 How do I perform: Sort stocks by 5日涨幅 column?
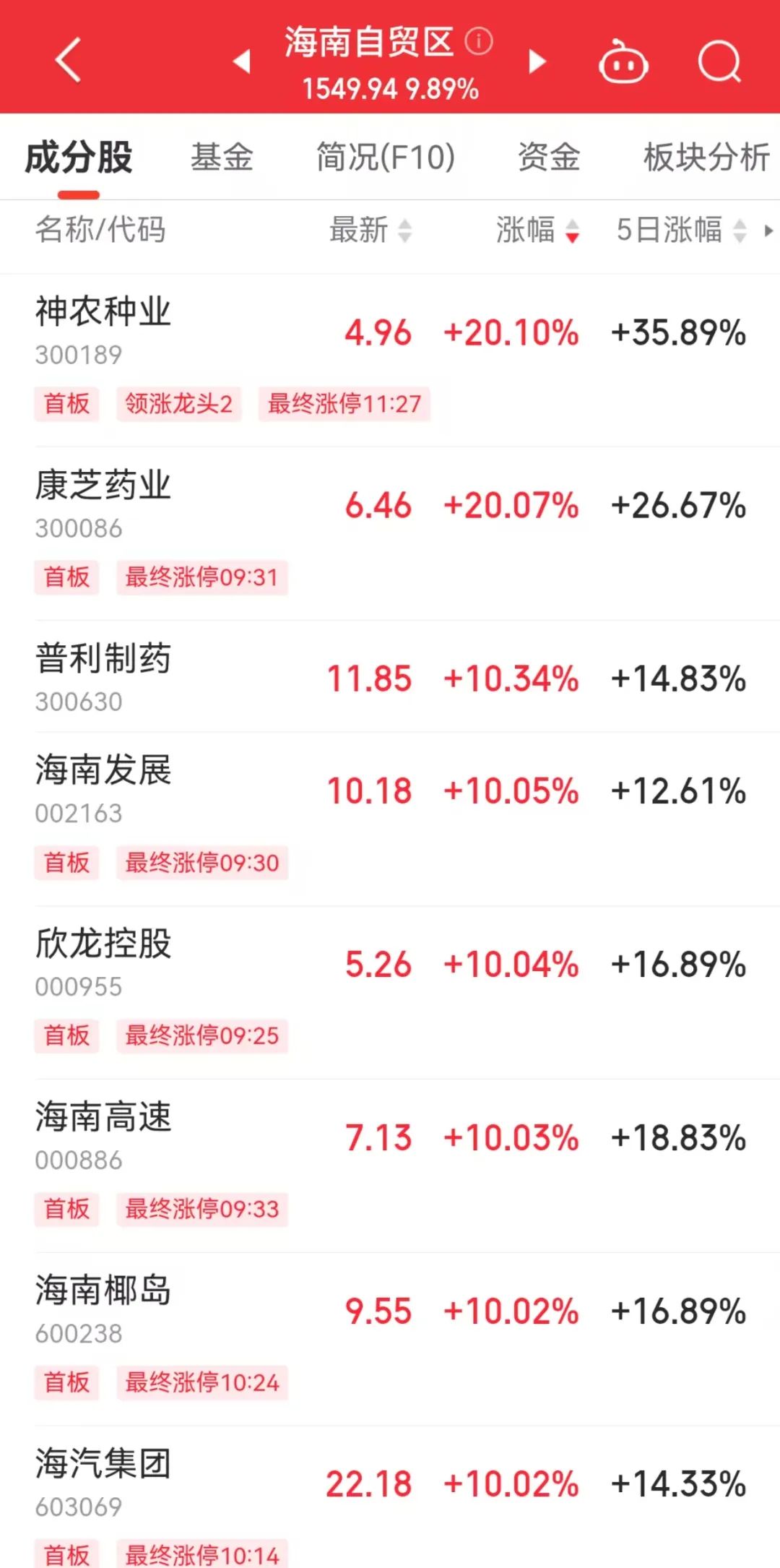[x=680, y=231]
